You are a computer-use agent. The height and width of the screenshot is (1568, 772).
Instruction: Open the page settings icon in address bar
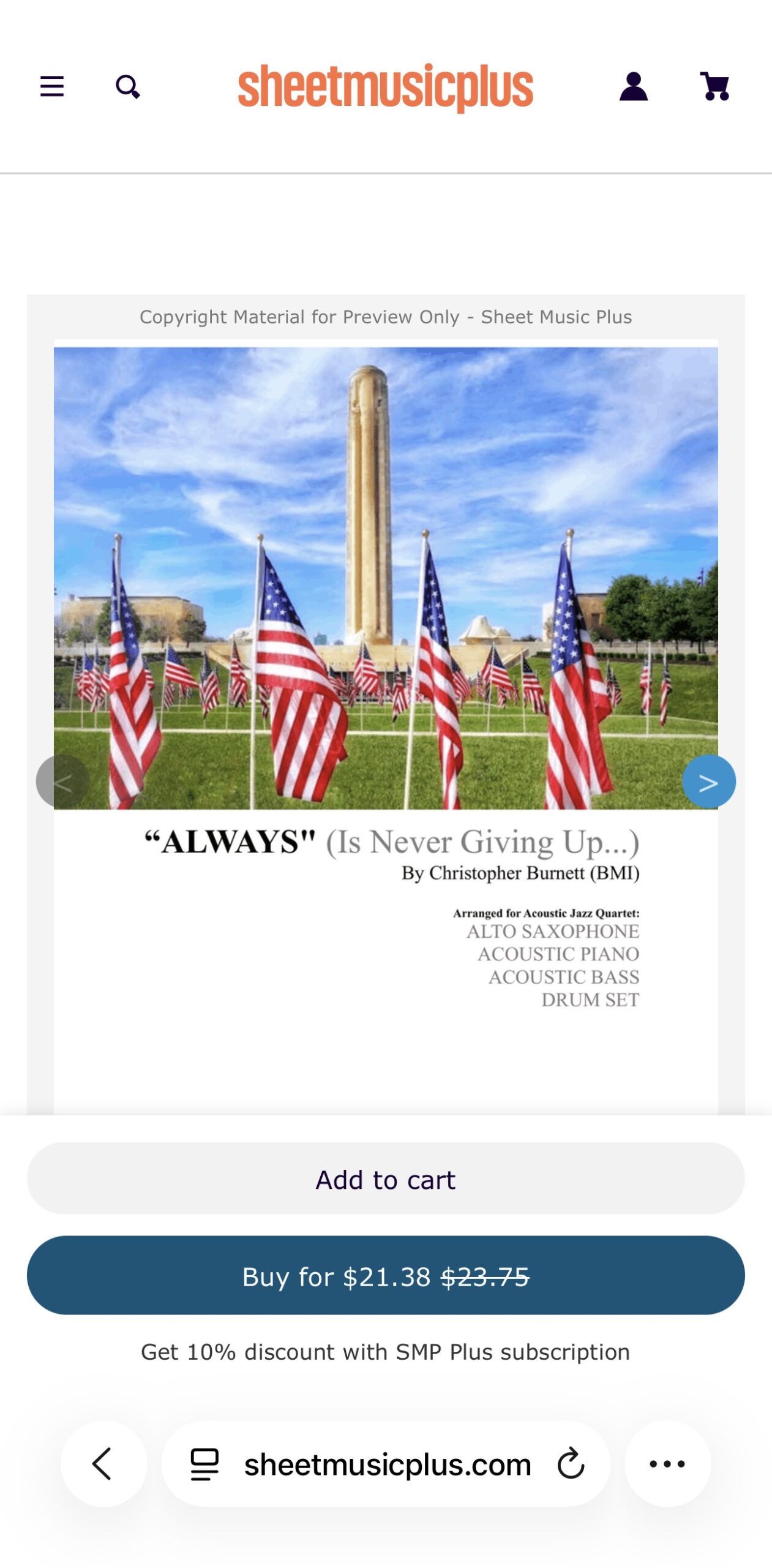tap(204, 1464)
